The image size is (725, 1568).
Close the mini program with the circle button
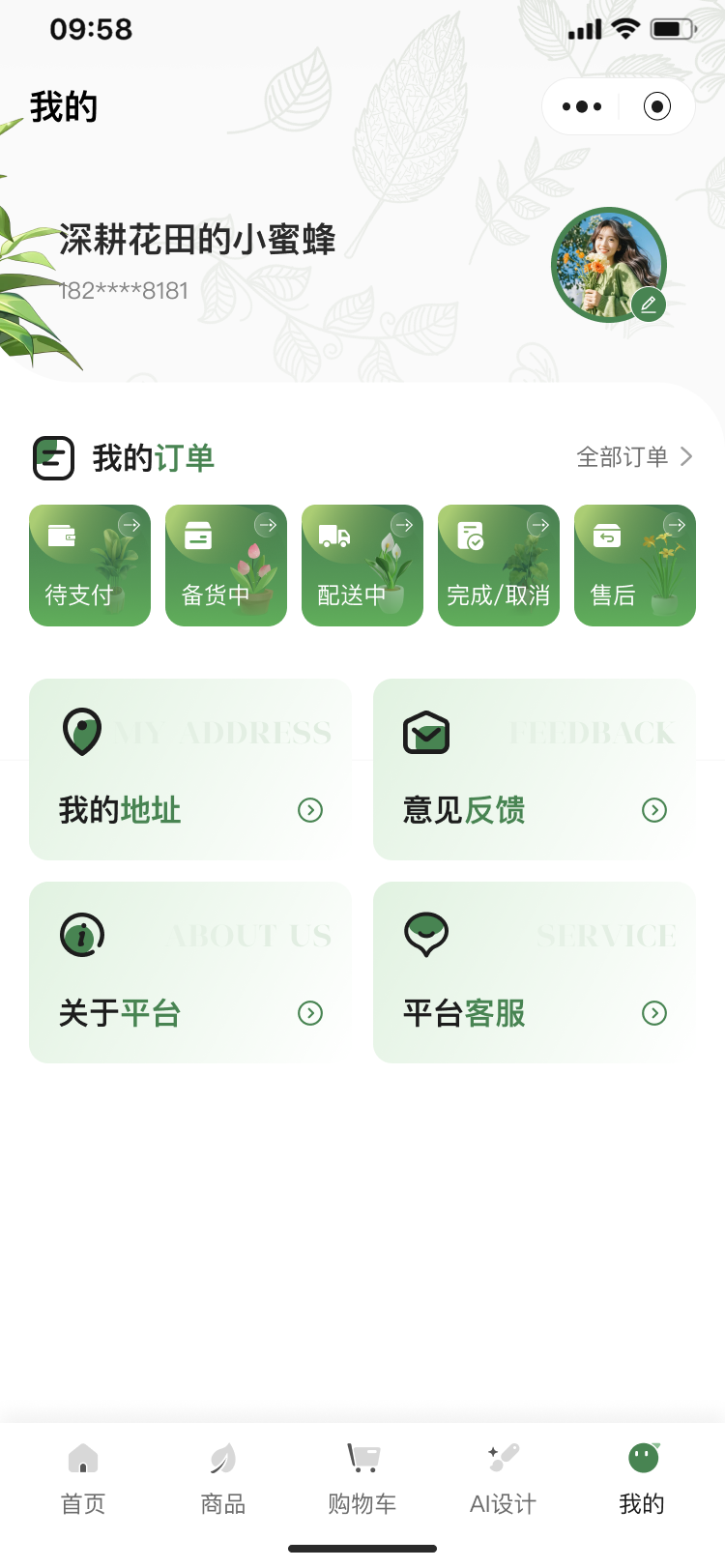656,106
